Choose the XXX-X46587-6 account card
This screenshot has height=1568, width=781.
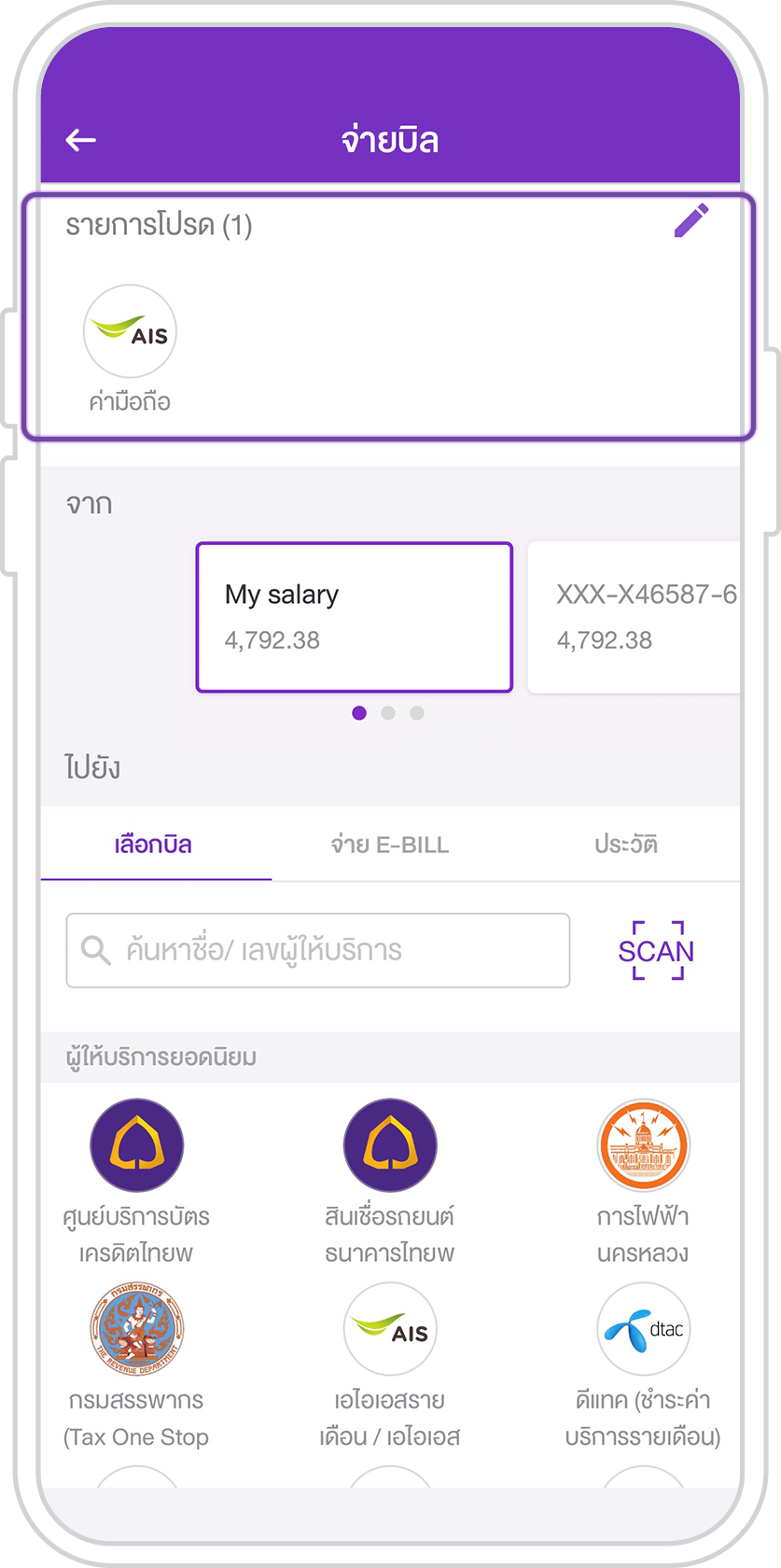point(635,617)
